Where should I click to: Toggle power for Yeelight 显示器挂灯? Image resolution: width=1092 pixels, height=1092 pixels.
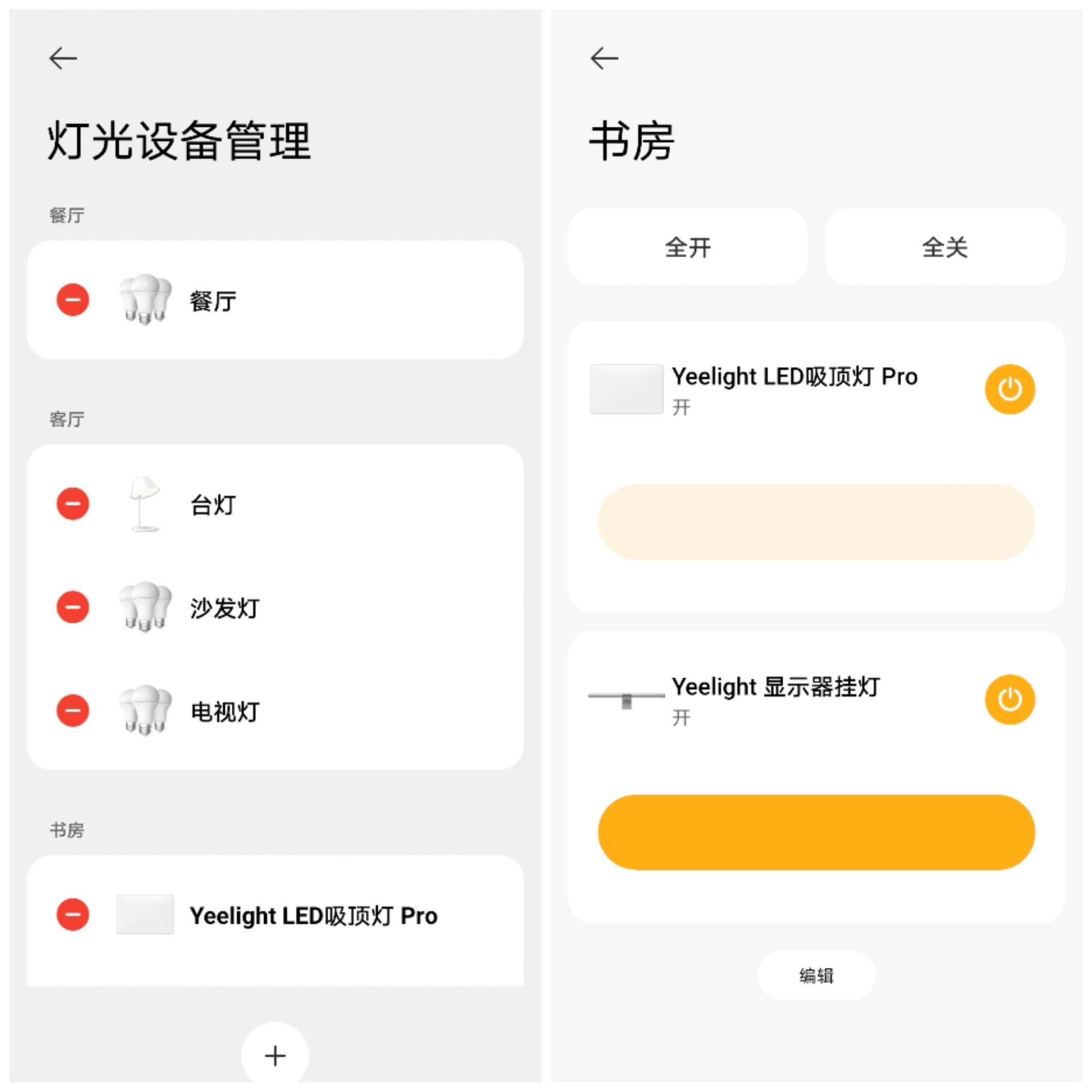click(x=1010, y=700)
